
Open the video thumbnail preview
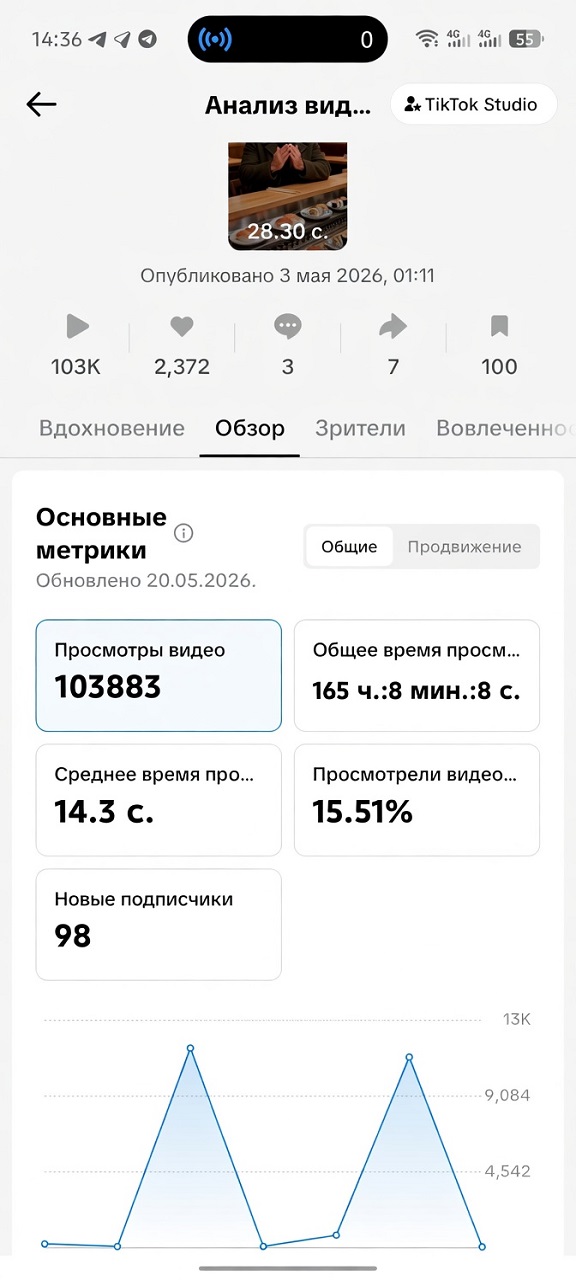pos(288,196)
